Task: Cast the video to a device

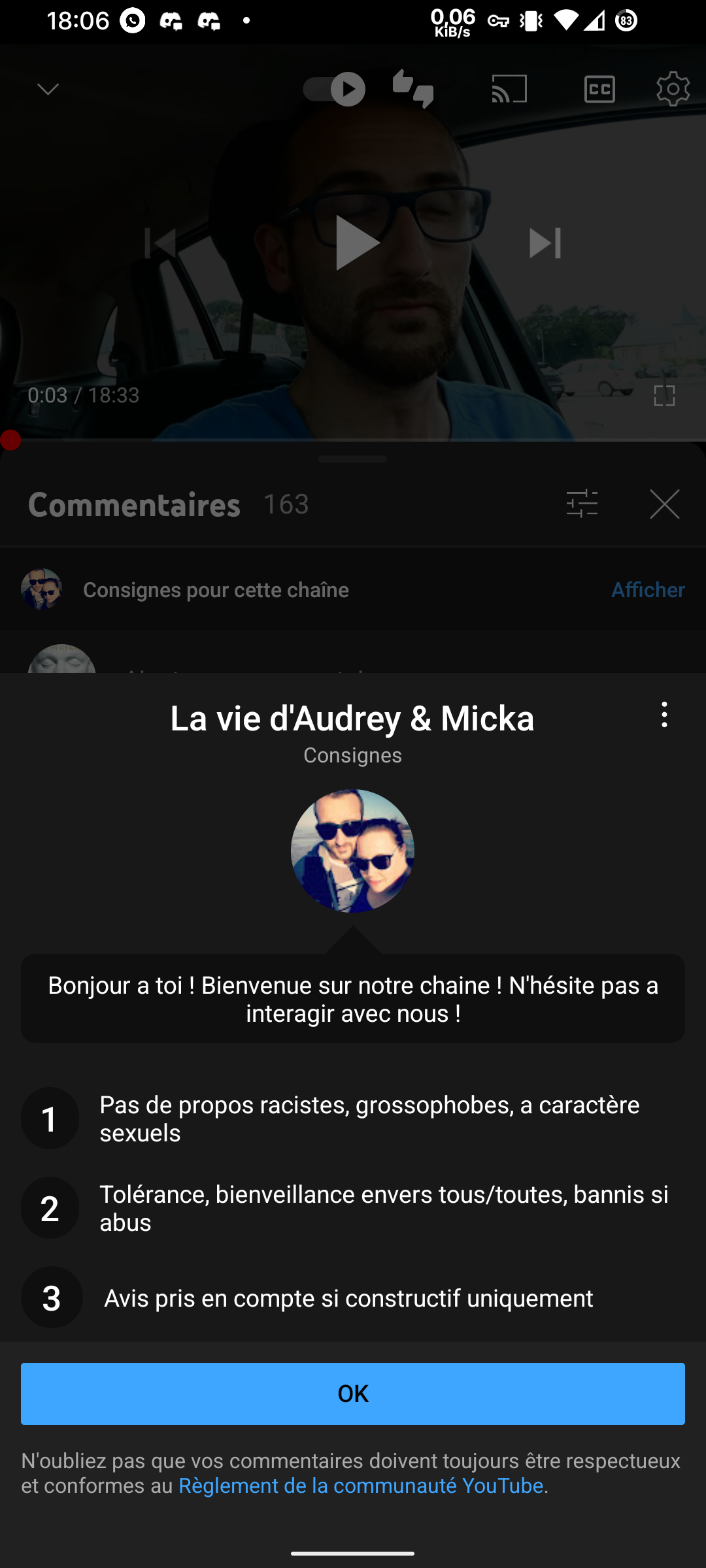Action: 509,89
